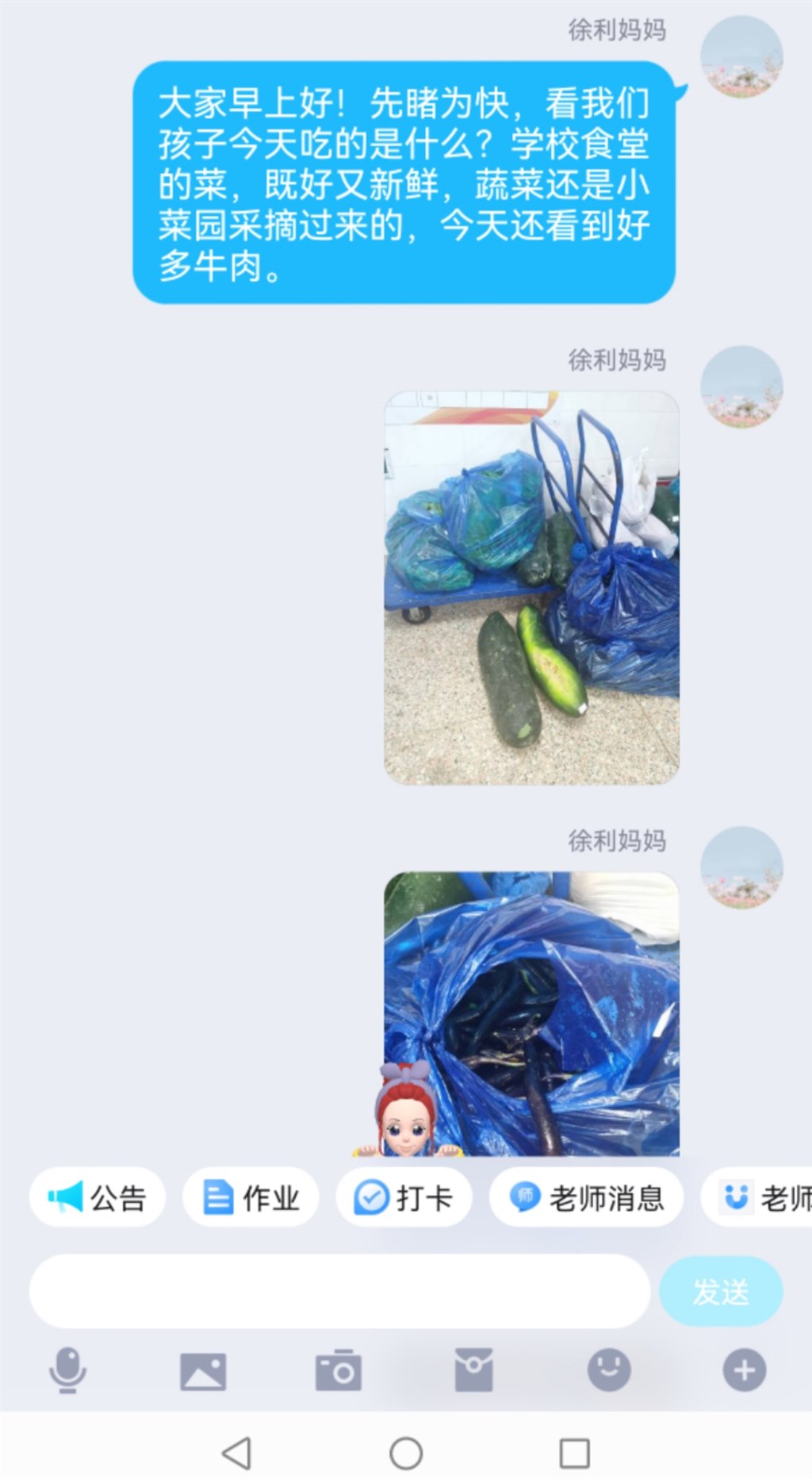Tap the 公告 announcement chip
The height and width of the screenshot is (1479, 812).
tap(98, 1197)
